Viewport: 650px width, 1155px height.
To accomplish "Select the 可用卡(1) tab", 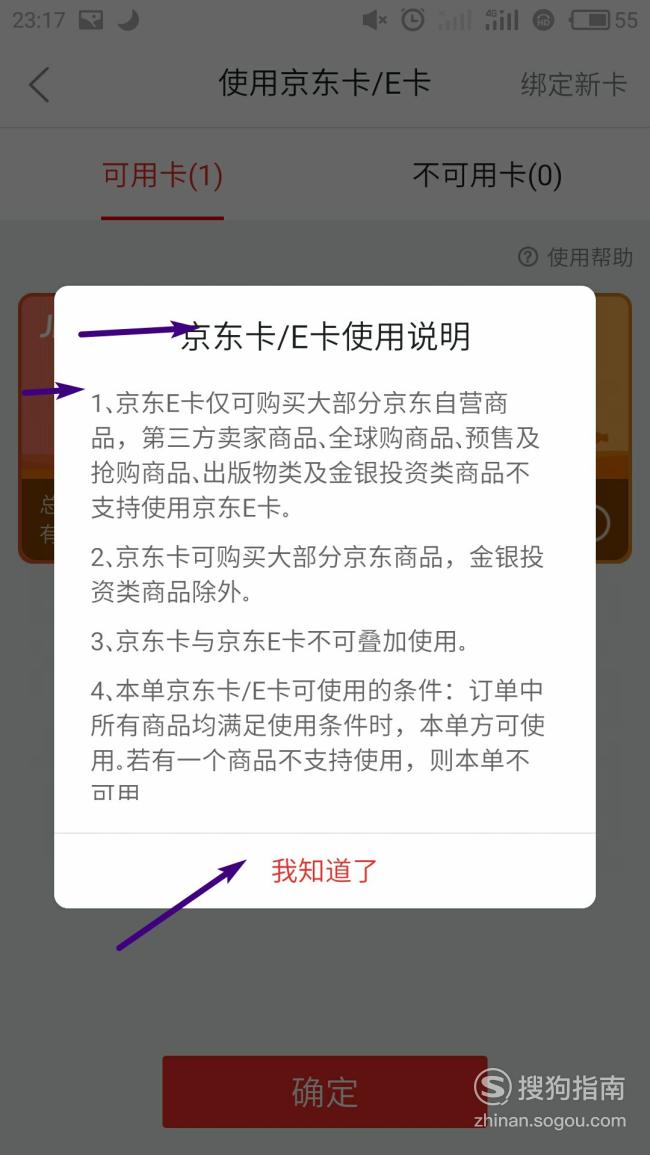I will pos(162,175).
